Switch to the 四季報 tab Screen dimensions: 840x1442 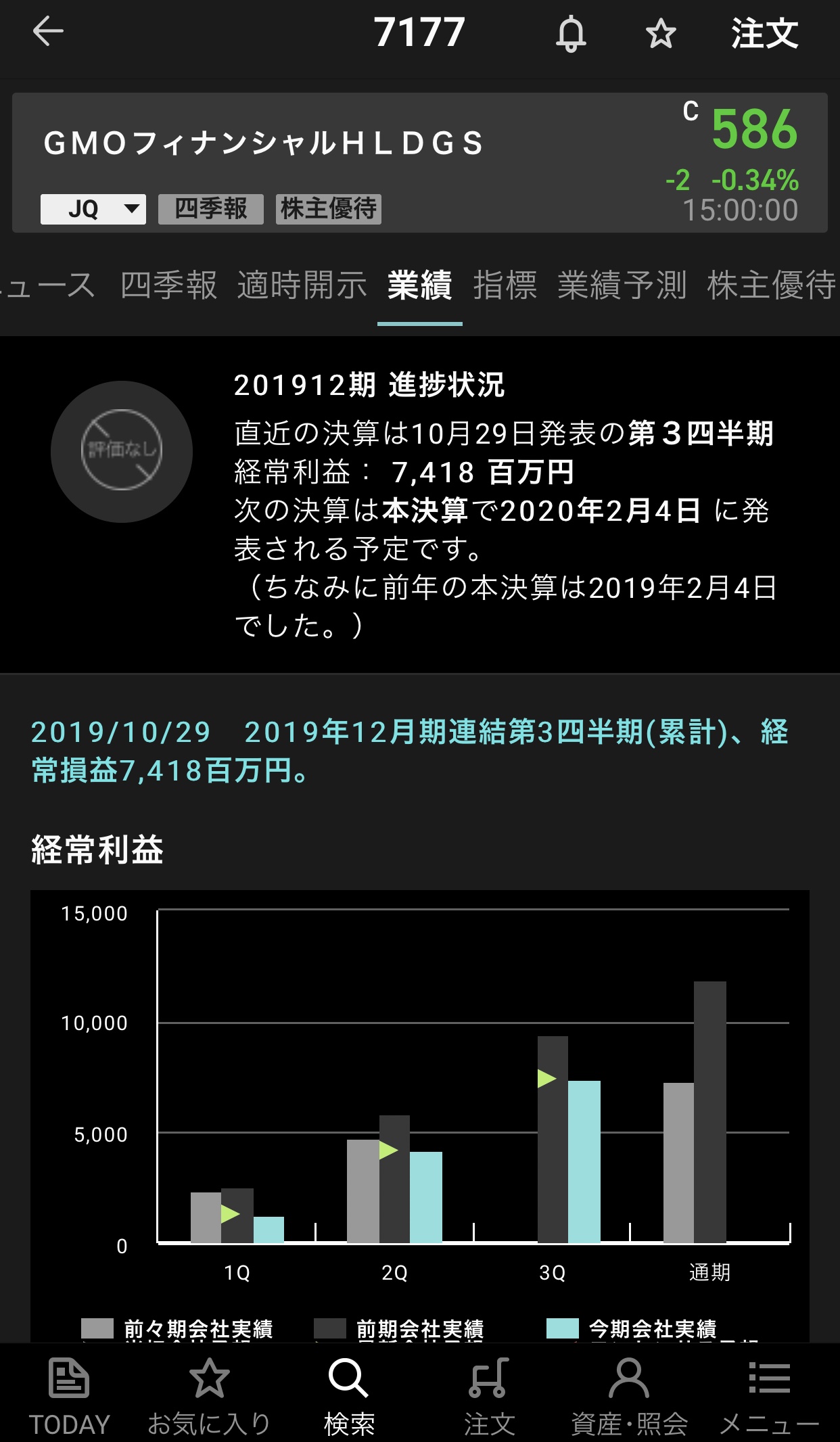point(168,285)
